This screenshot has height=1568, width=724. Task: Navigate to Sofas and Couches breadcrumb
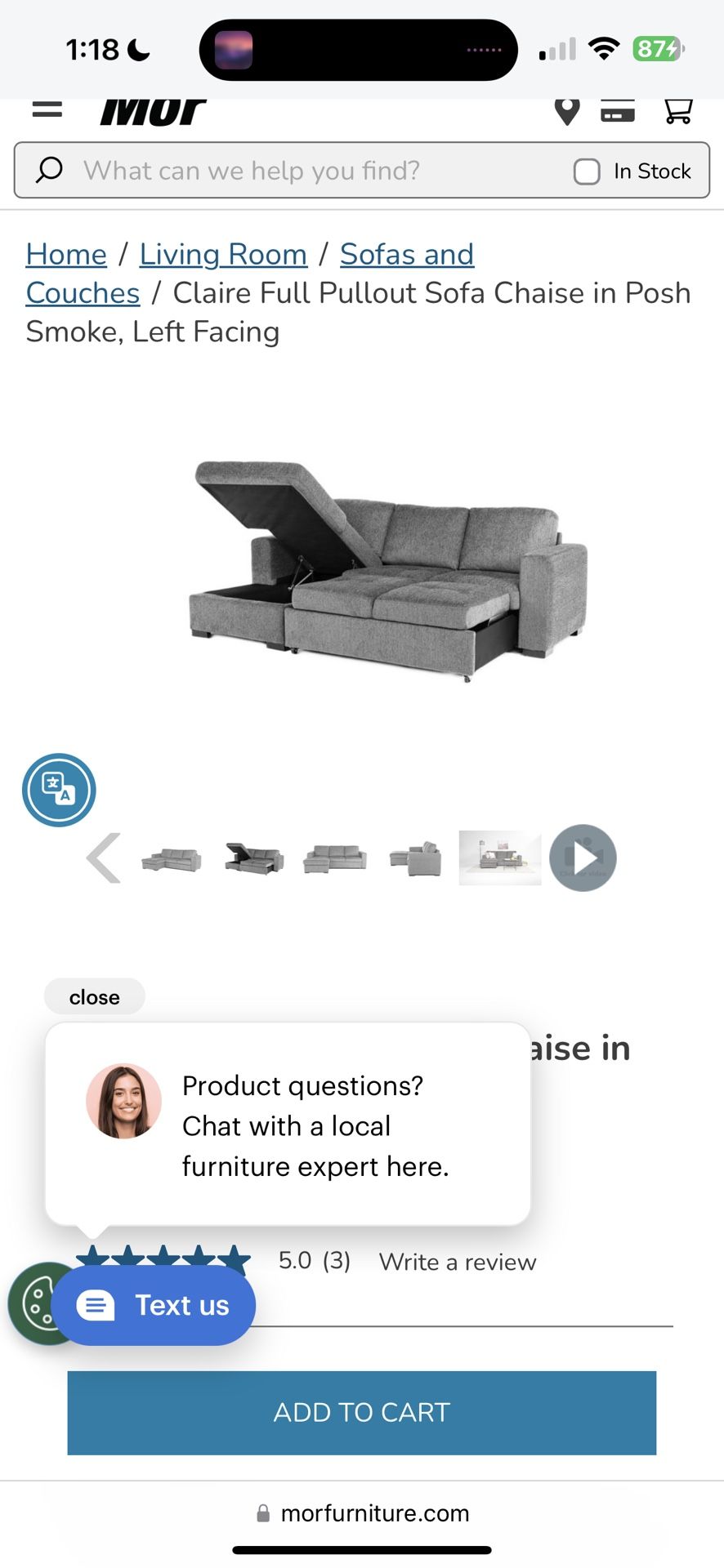406,254
